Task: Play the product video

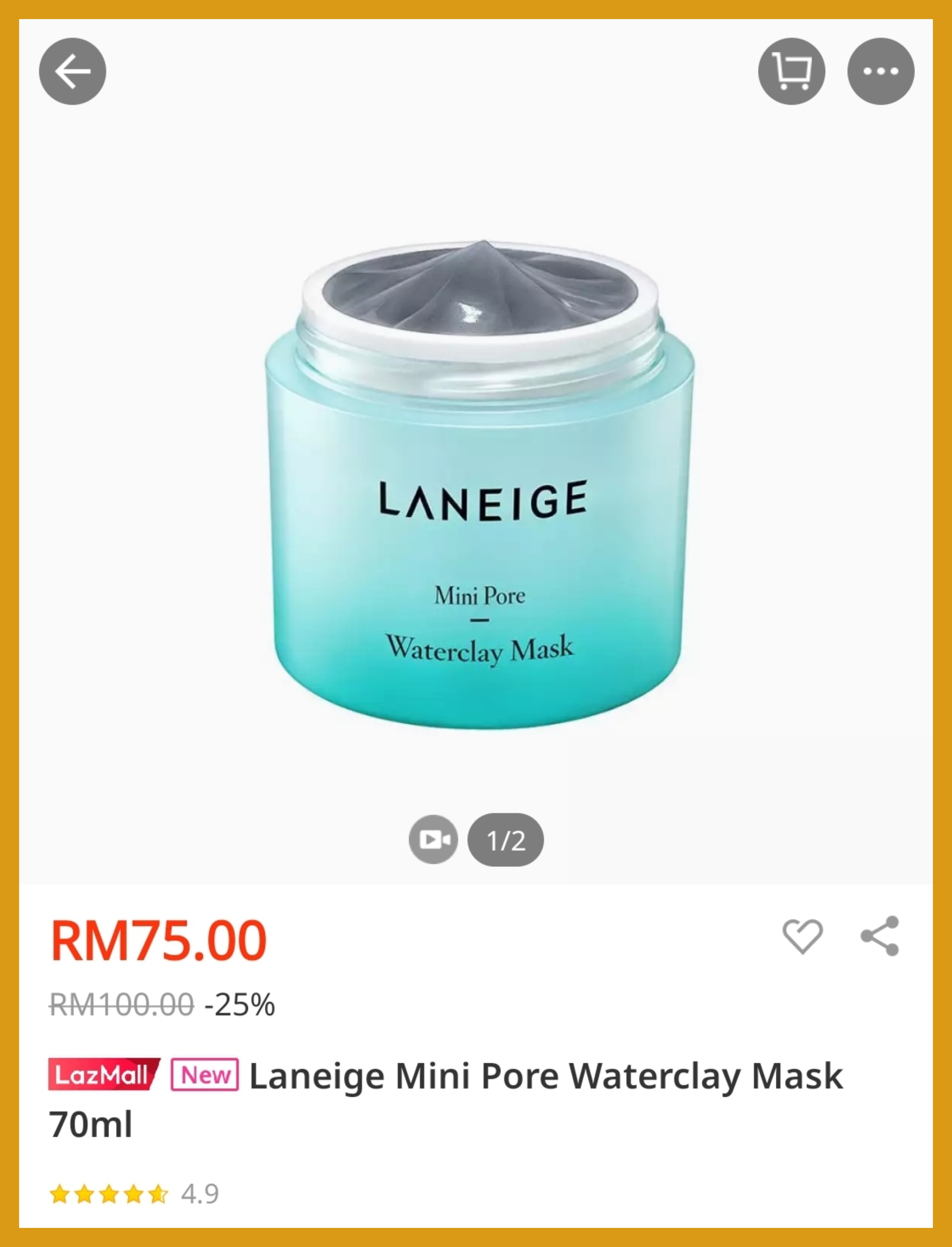Action: [434, 839]
